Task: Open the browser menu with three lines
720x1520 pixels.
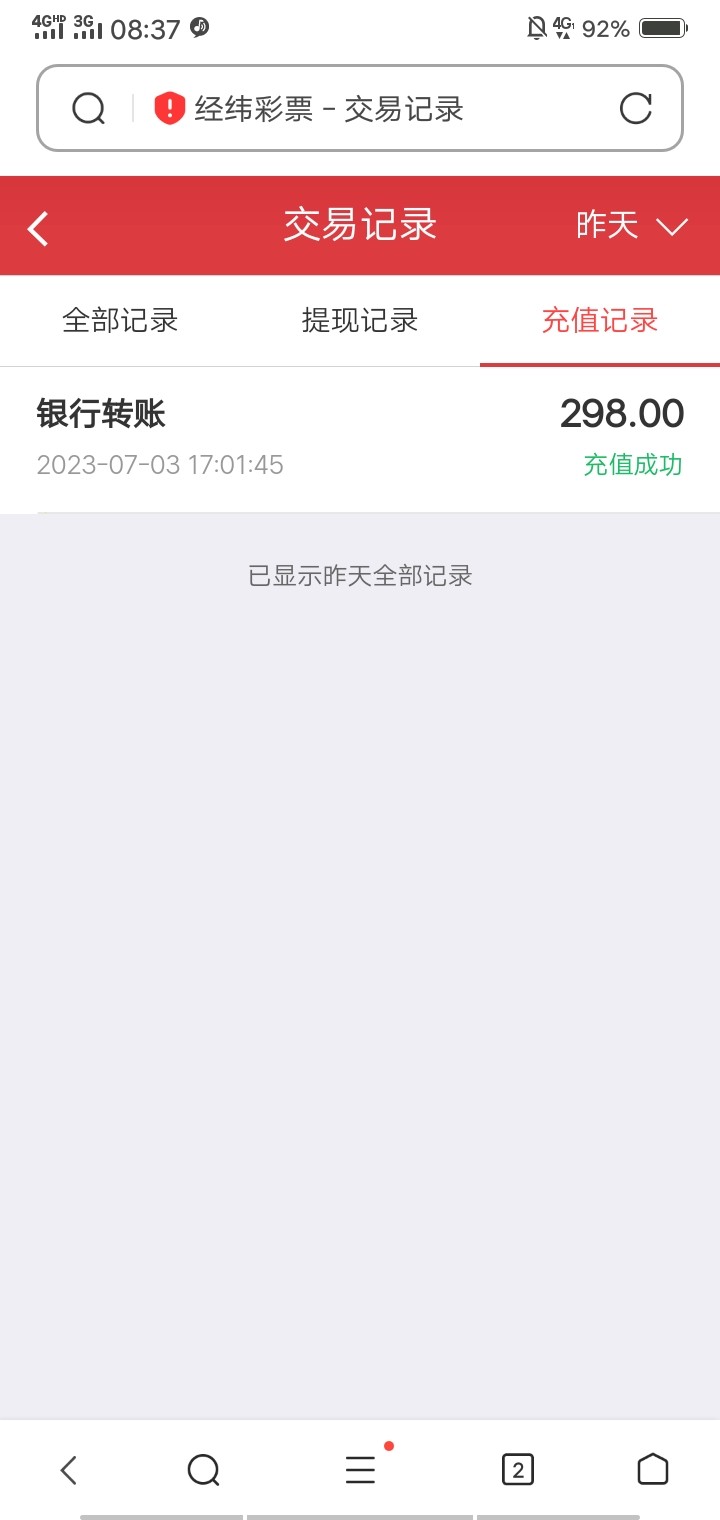Action: pyautogui.click(x=360, y=1469)
